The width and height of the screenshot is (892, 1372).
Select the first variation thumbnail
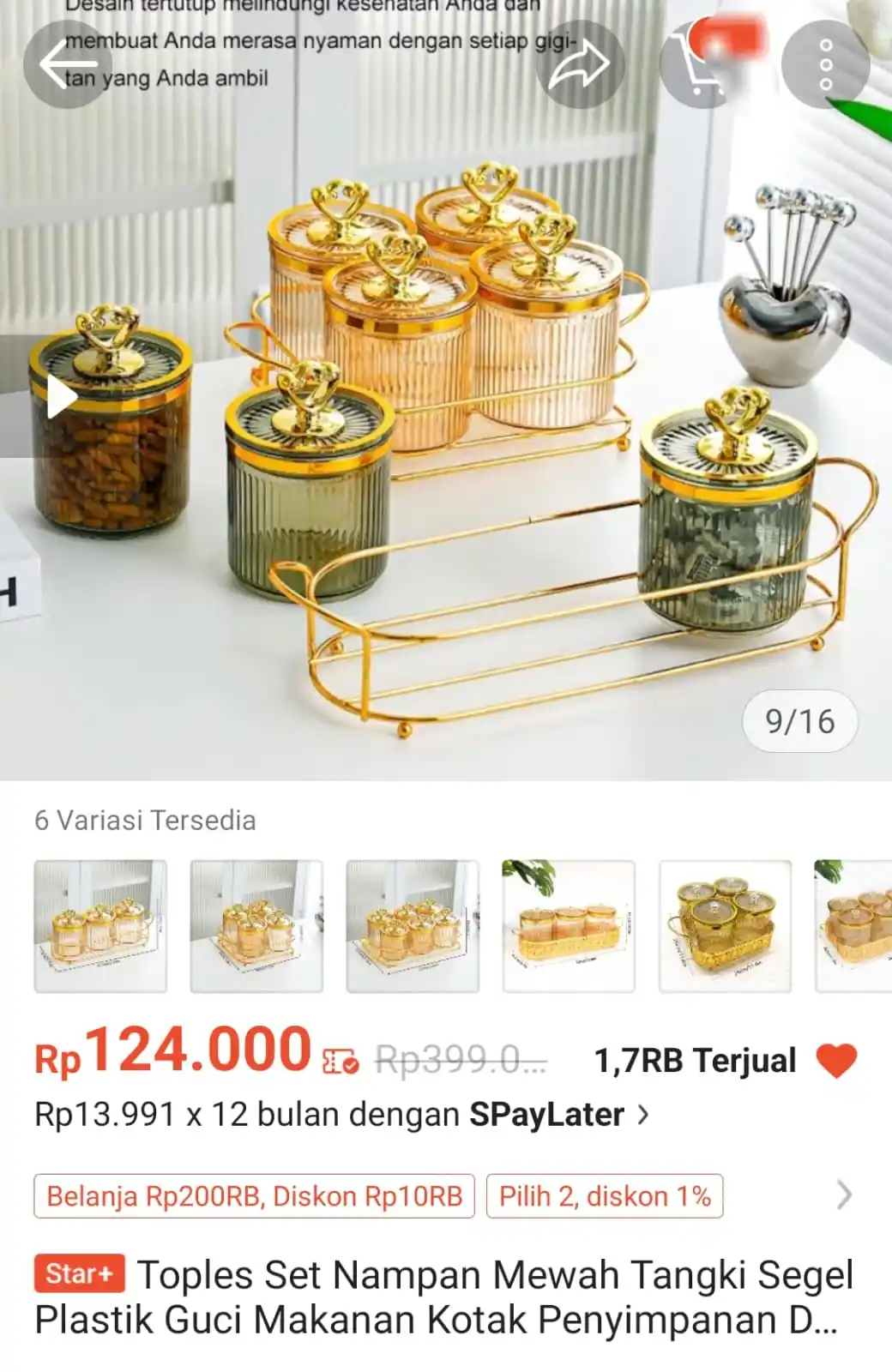coord(100,926)
